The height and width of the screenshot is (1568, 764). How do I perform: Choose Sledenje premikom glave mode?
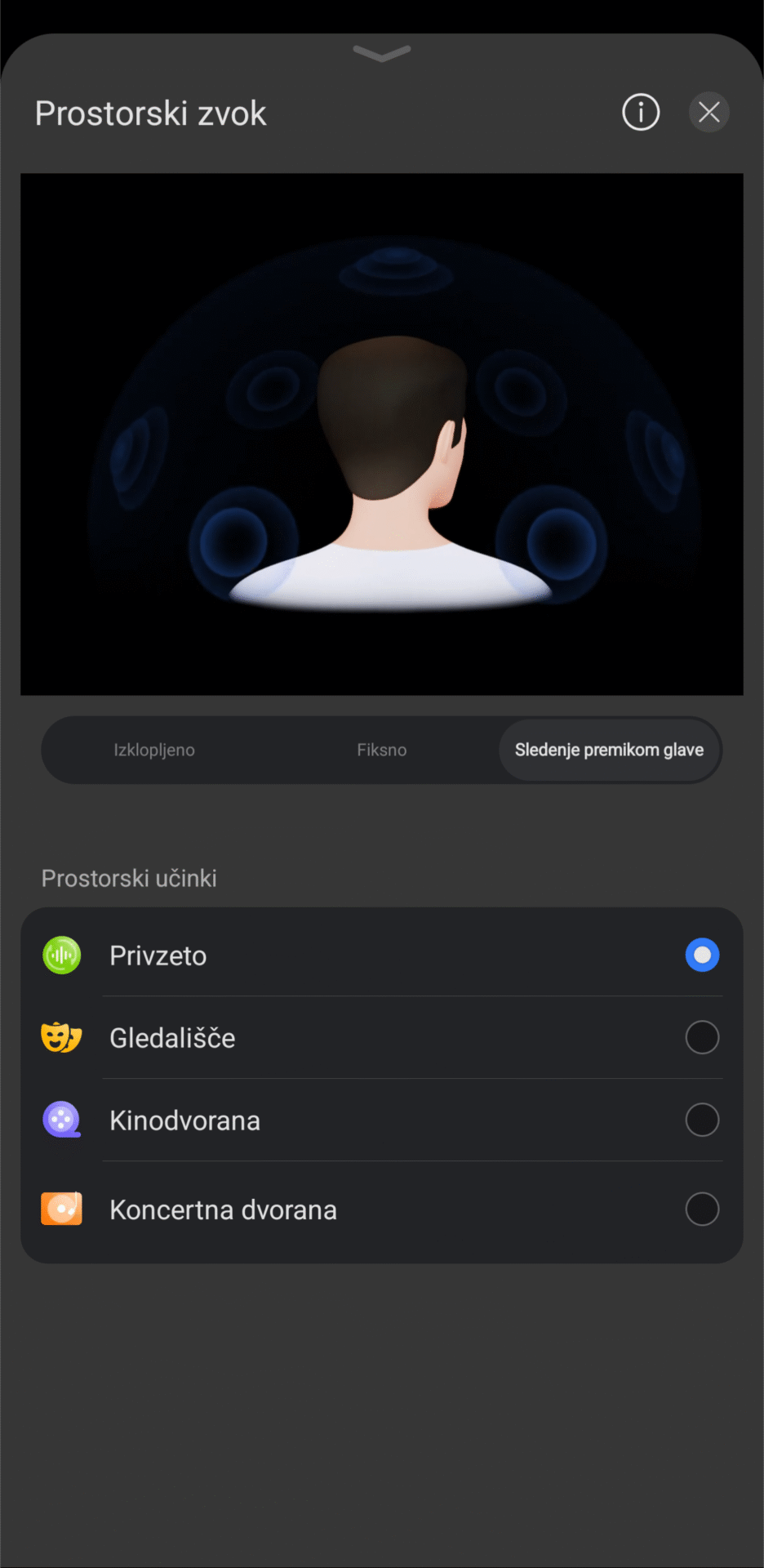click(x=609, y=750)
